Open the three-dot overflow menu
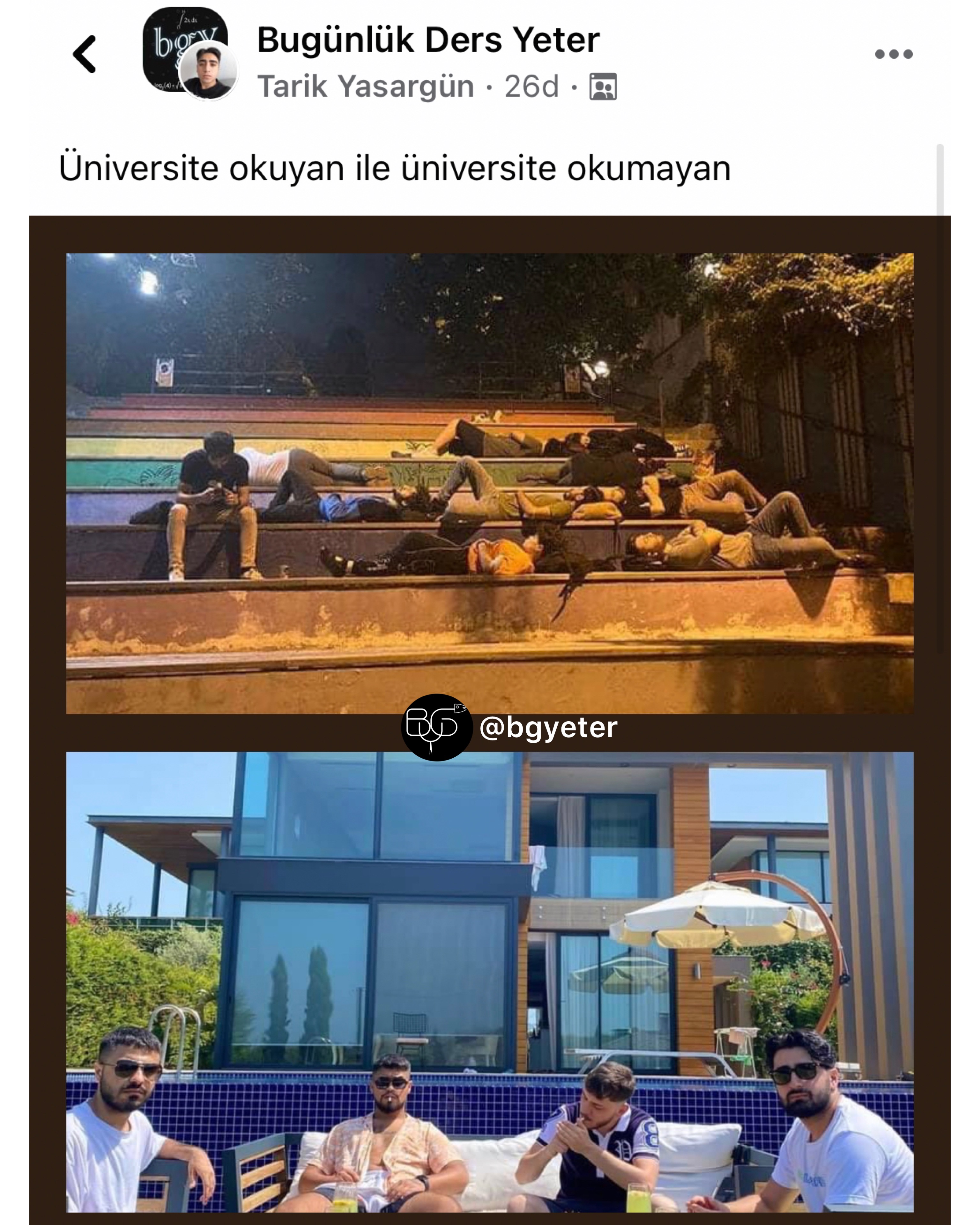980x1225 pixels. (x=893, y=55)
